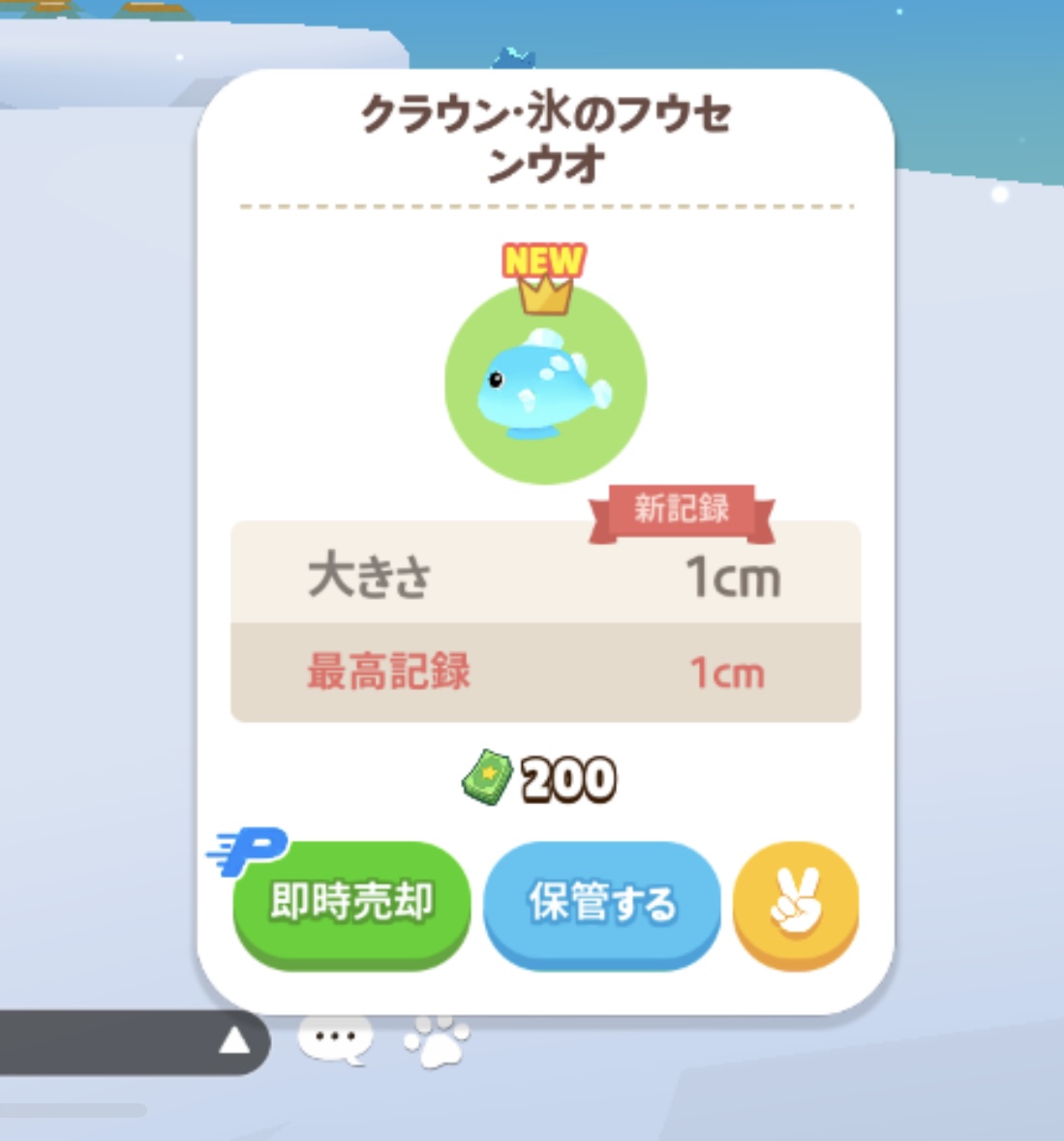Expand the chat bar arrow
The width and height of the screenshot is (1064, 1141).
coord(233,1042)
